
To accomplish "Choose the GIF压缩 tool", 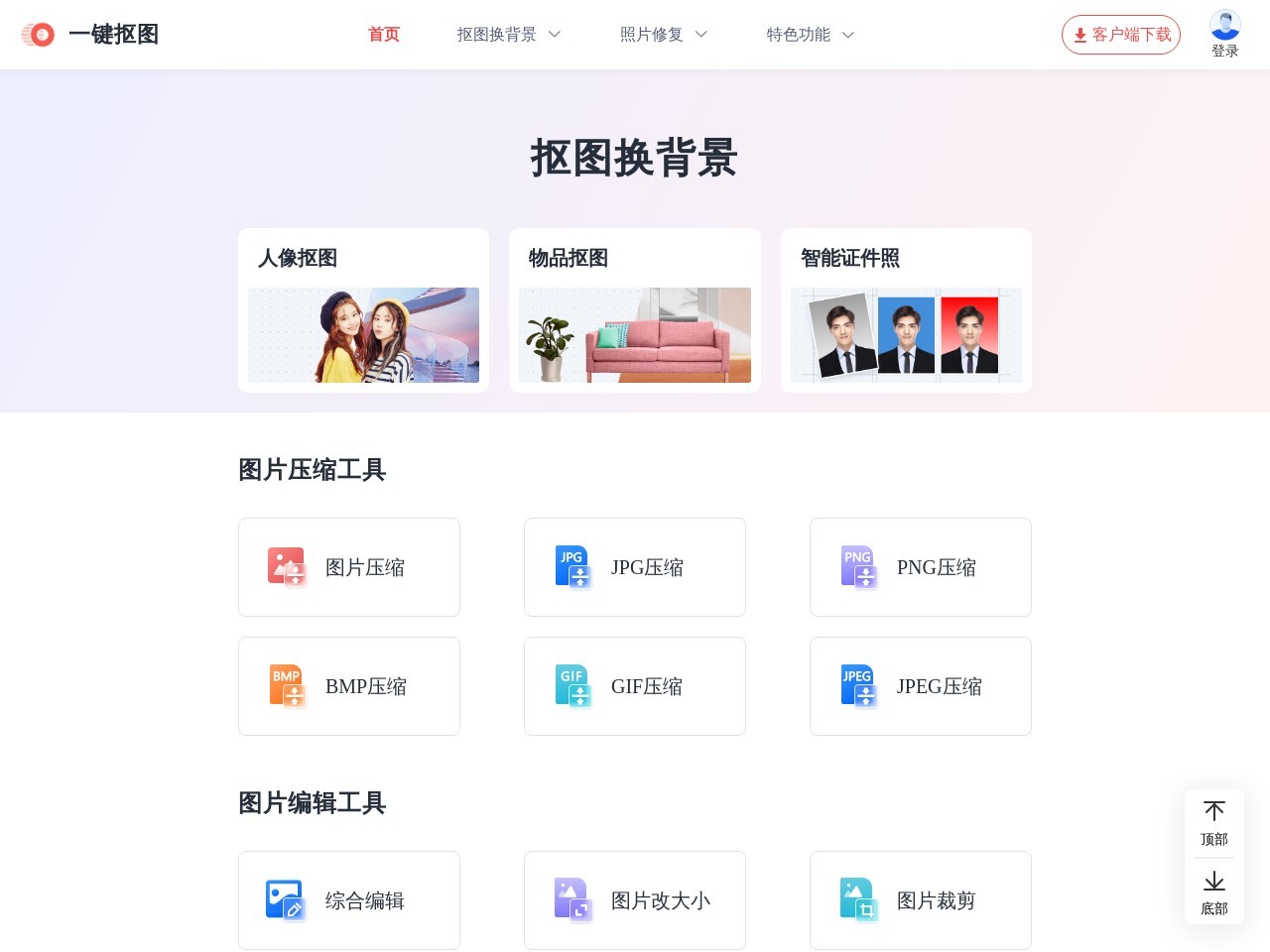I will 635,686.
